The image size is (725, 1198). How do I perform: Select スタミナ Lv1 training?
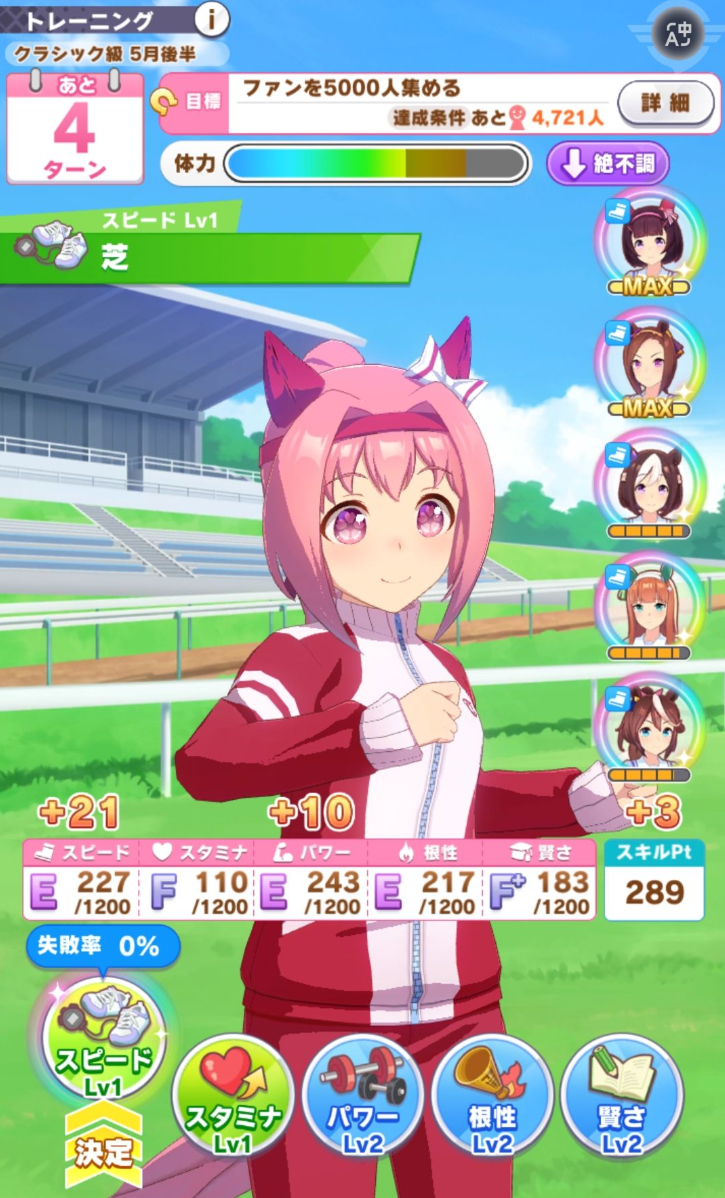233,1096
